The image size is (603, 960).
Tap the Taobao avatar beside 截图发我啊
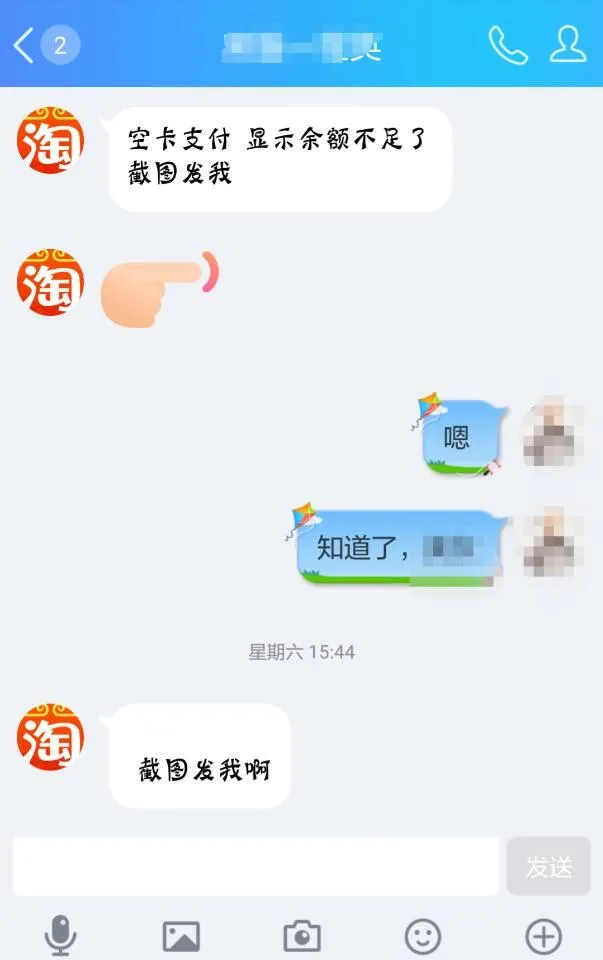51,737
